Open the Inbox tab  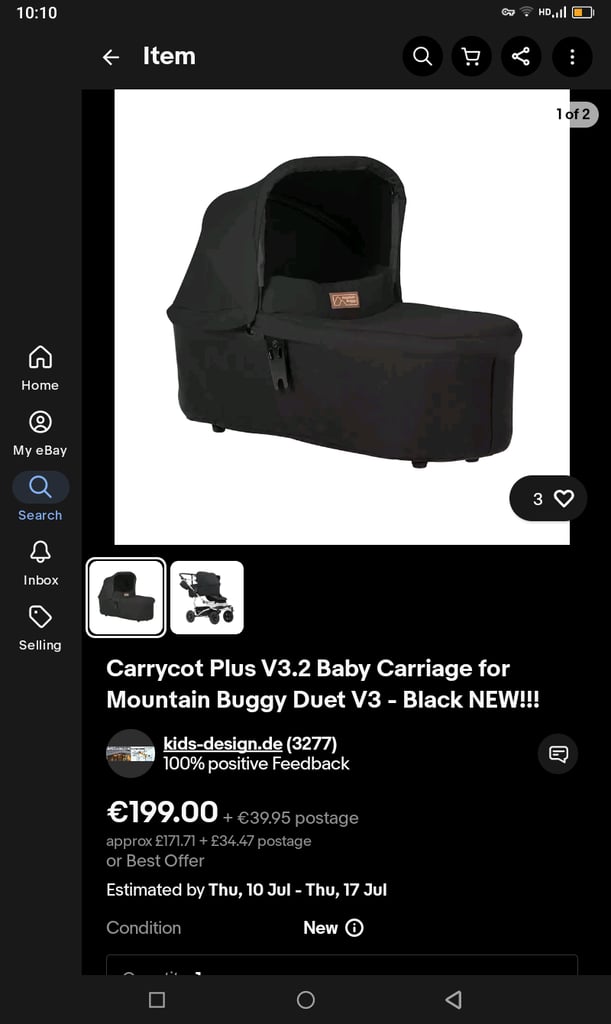click(x=40, y=563)
